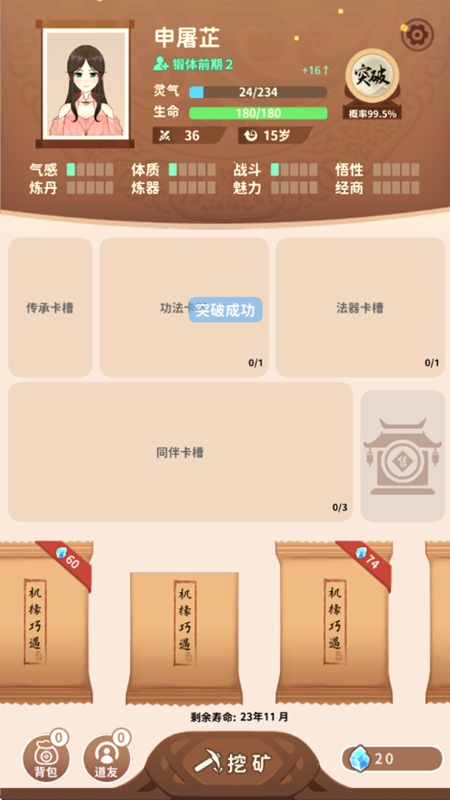This screenshot has height=800, width=450.
Task: Open the settings gear icon
Action: point(417,35)
